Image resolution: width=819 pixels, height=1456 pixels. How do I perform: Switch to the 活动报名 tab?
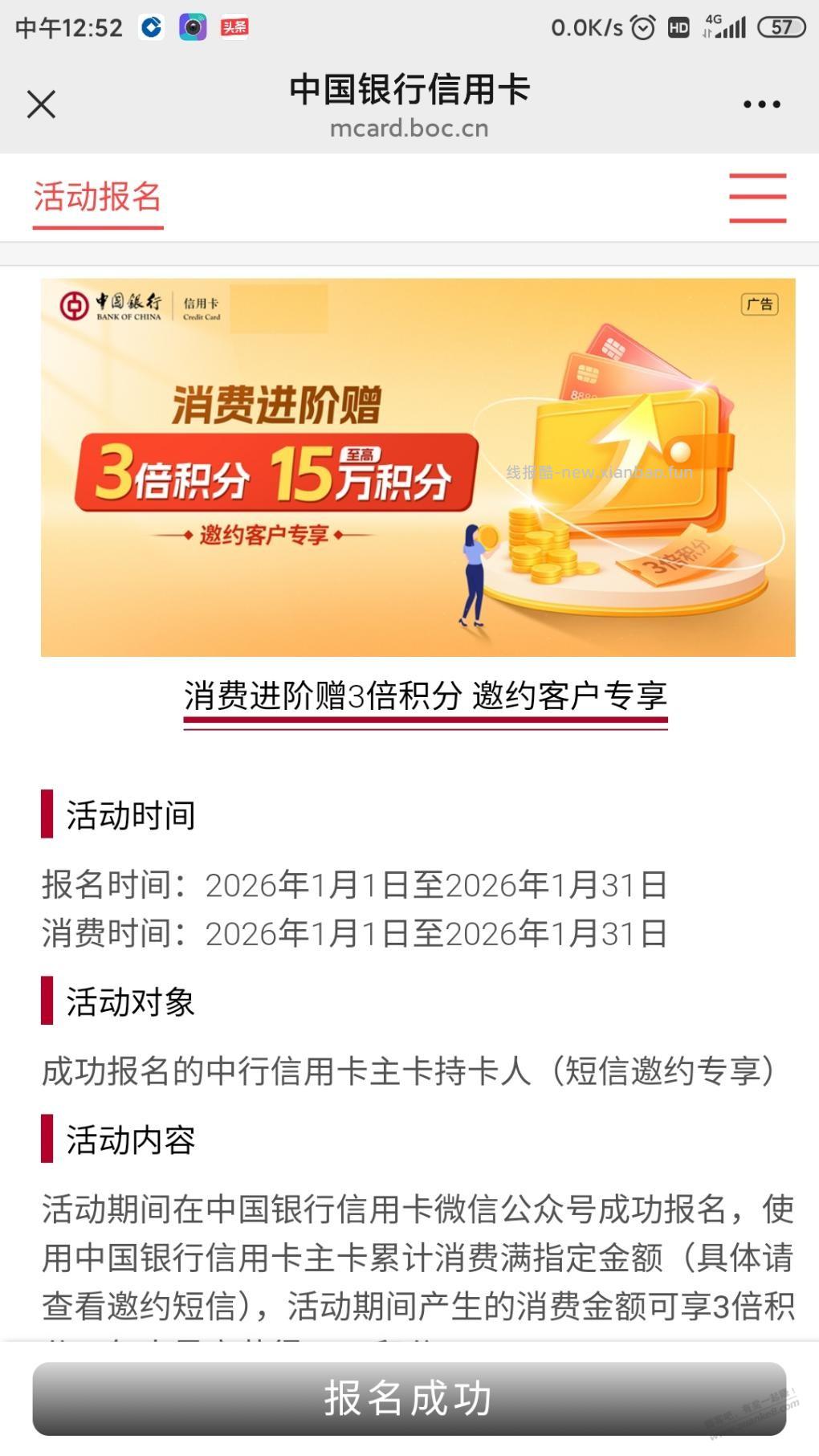98,195
